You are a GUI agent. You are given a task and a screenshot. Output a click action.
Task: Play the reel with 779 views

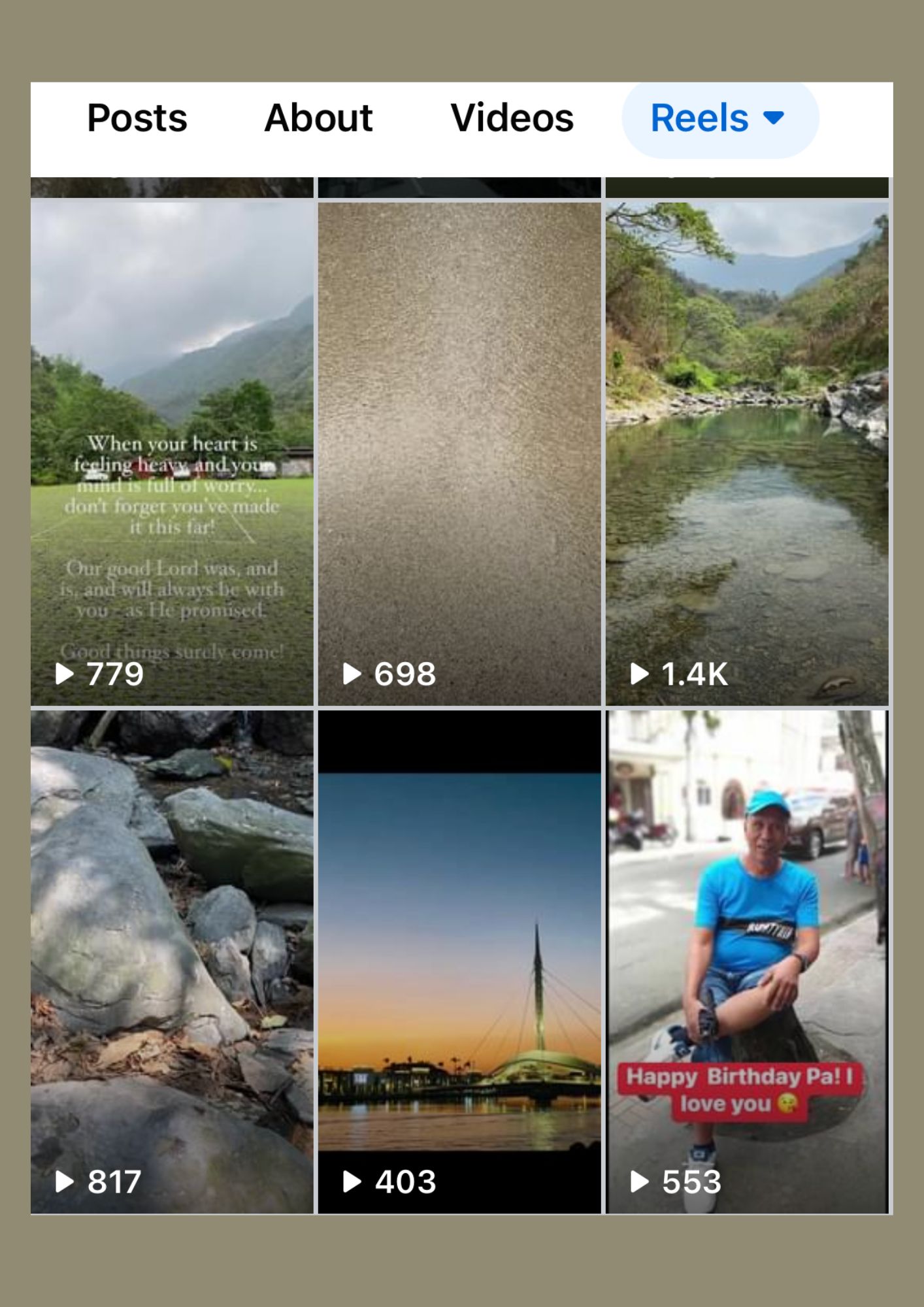172,454
